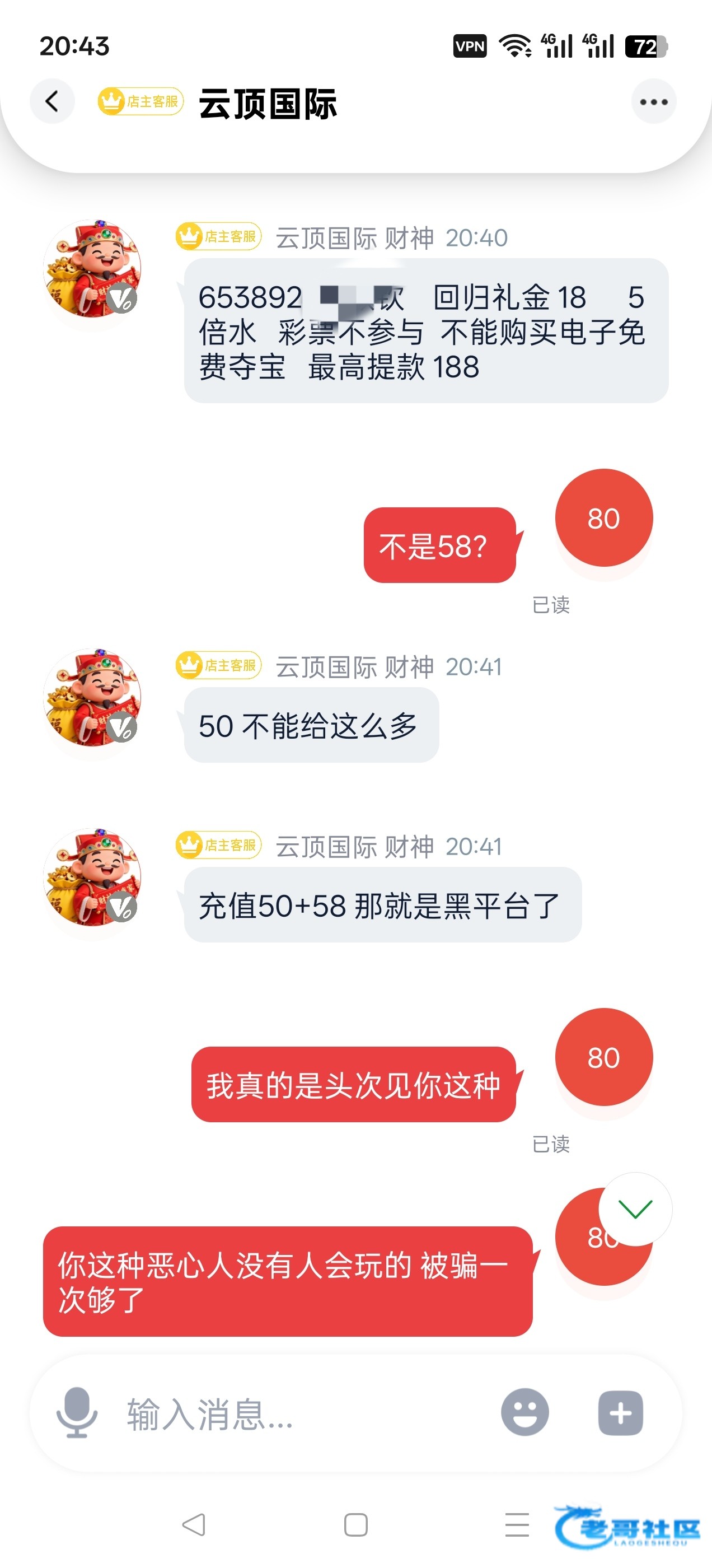Viewport: 712px width, 1568px height.
Task: Open the emoji picker
Action: (x=524, y=1413)
